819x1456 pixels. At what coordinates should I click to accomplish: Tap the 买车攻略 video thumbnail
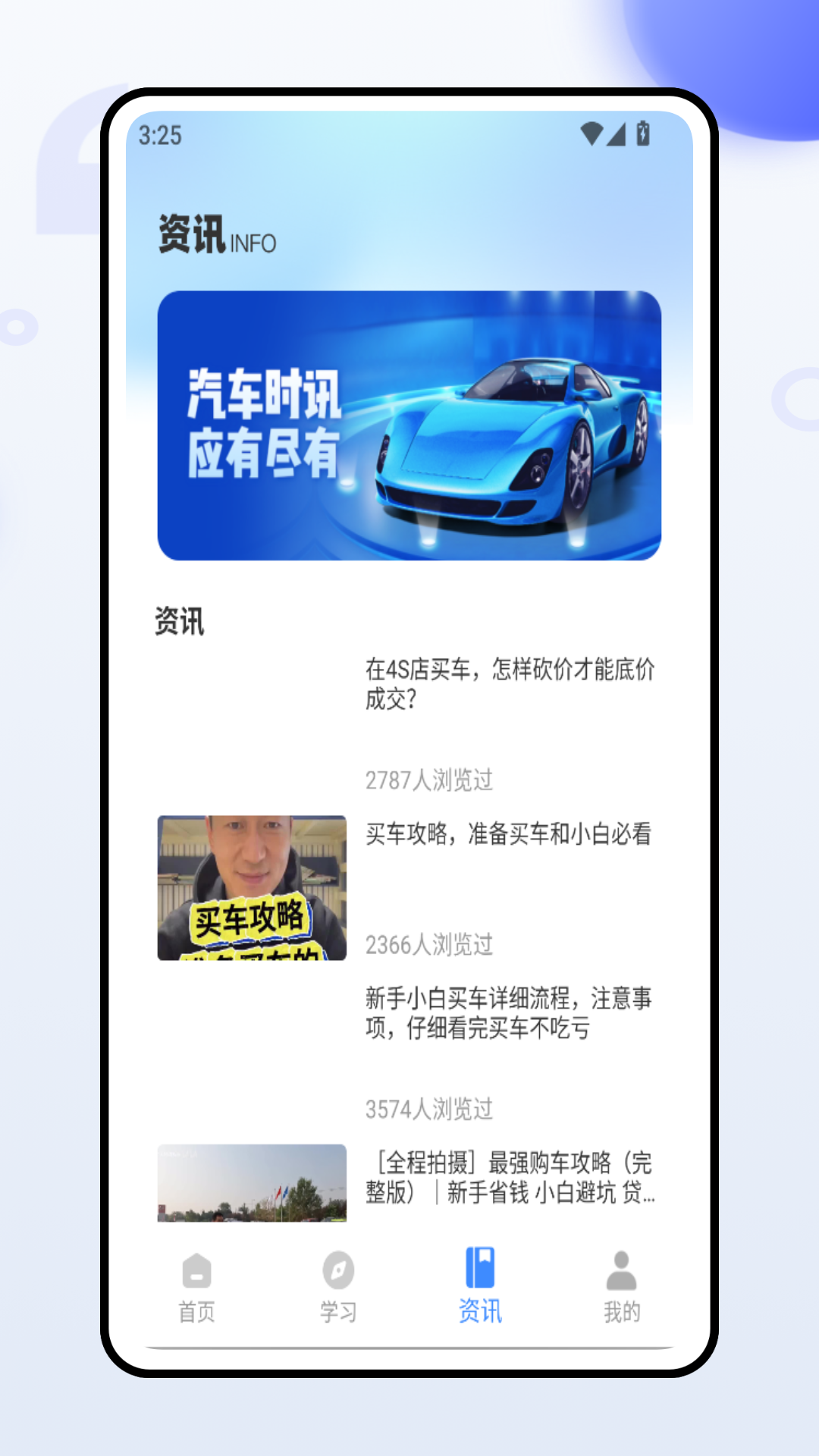point(253,887)
